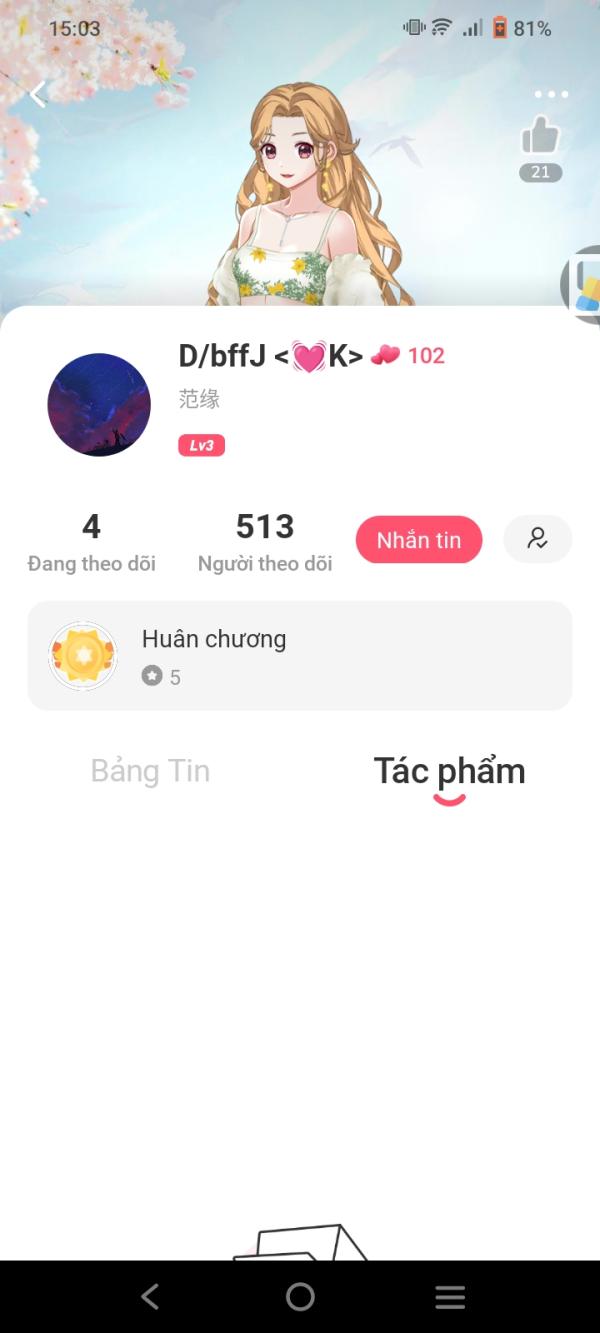Image resolution: width=600 pixels, height=1333 pixels.
Task: Open the round profile avatar
Action: pos(99,405)
